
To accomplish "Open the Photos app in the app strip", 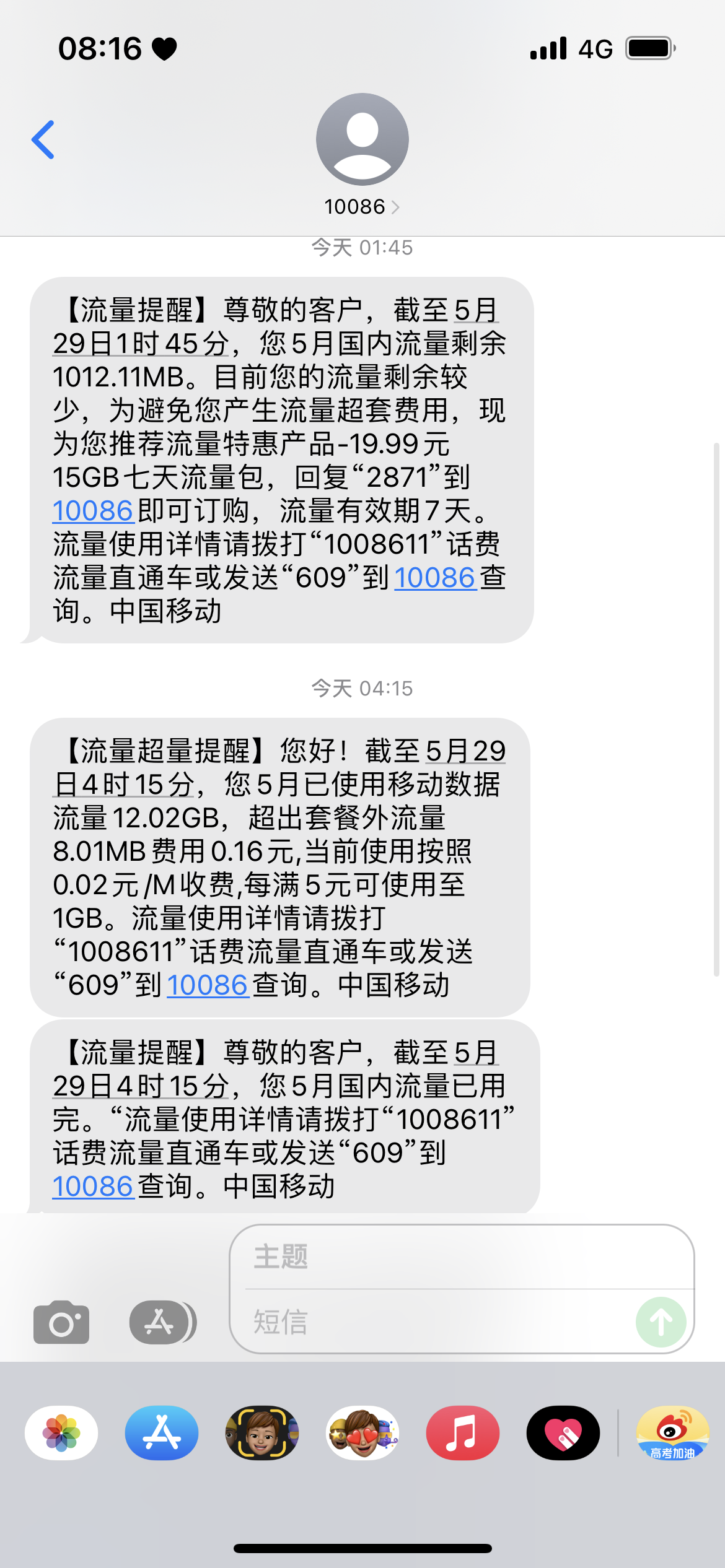I will click(61, 1432).
